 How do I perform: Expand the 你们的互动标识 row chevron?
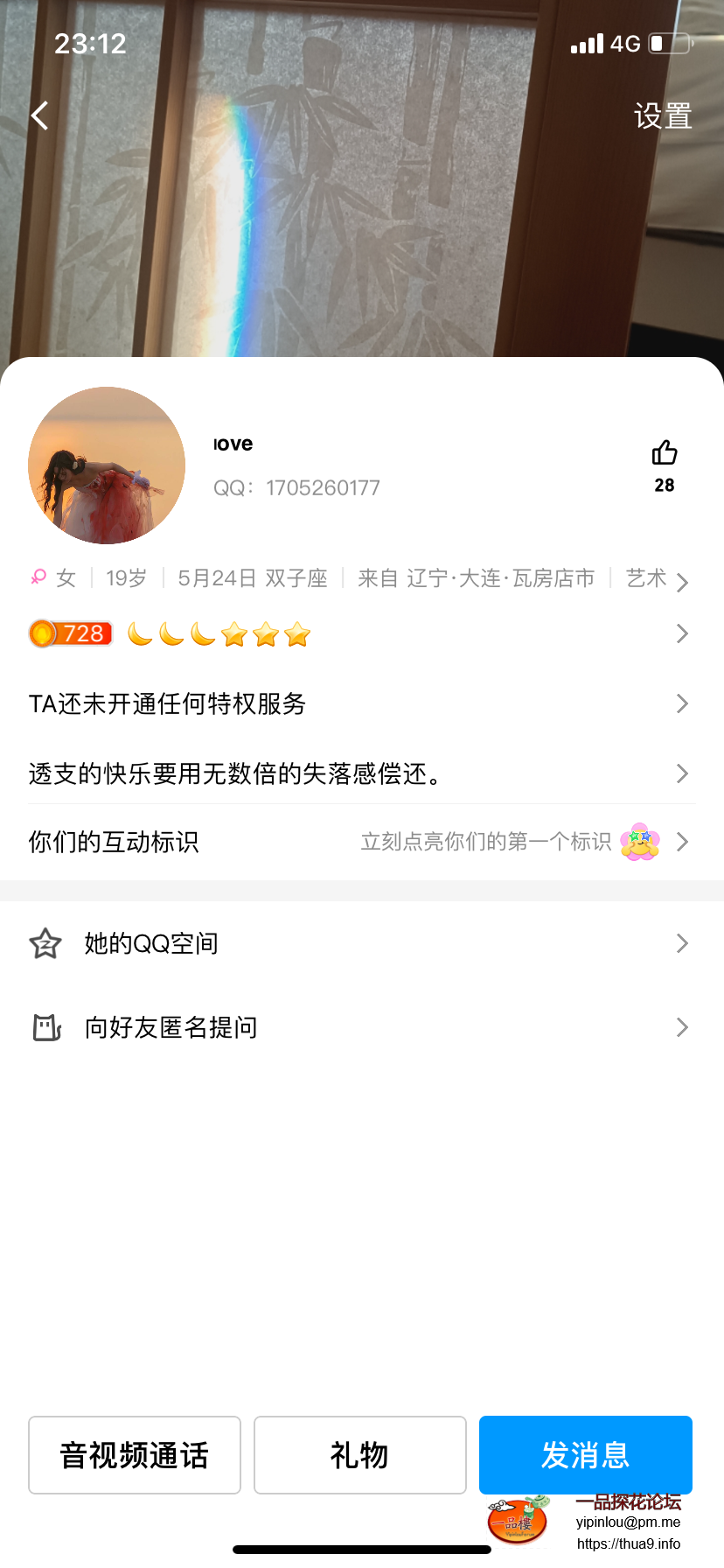point(682,842)
